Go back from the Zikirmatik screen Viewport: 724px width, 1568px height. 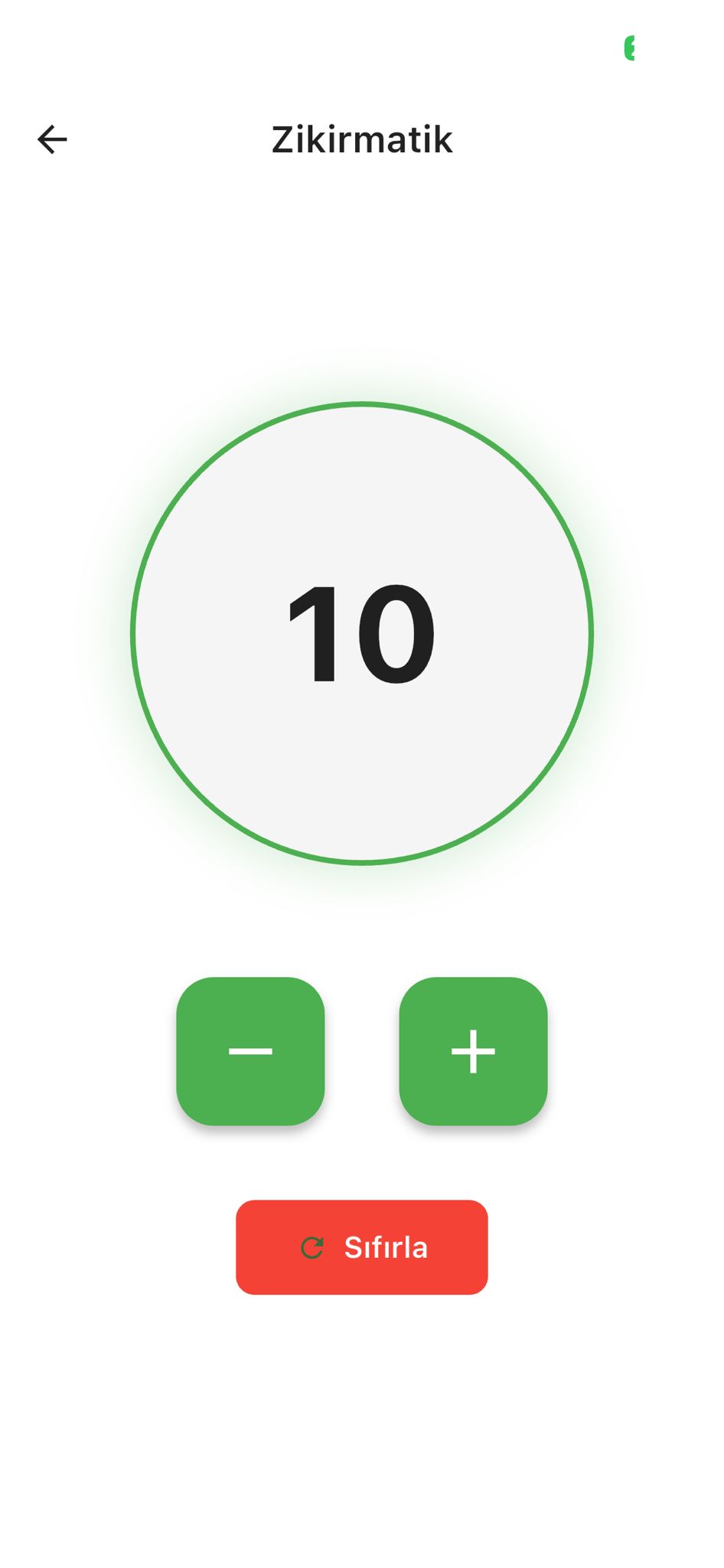click(x=52, y=139)
